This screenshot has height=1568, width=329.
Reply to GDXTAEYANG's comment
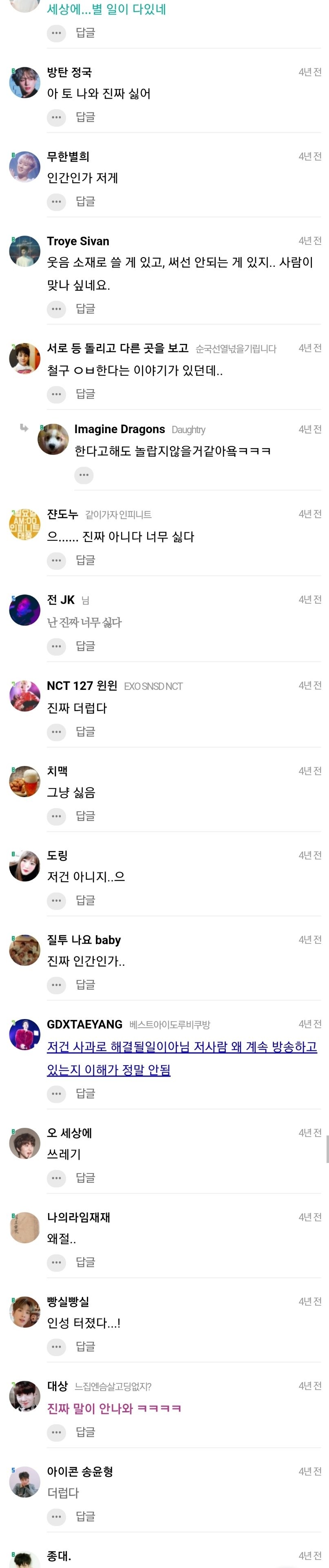[x=85, y=1094]
